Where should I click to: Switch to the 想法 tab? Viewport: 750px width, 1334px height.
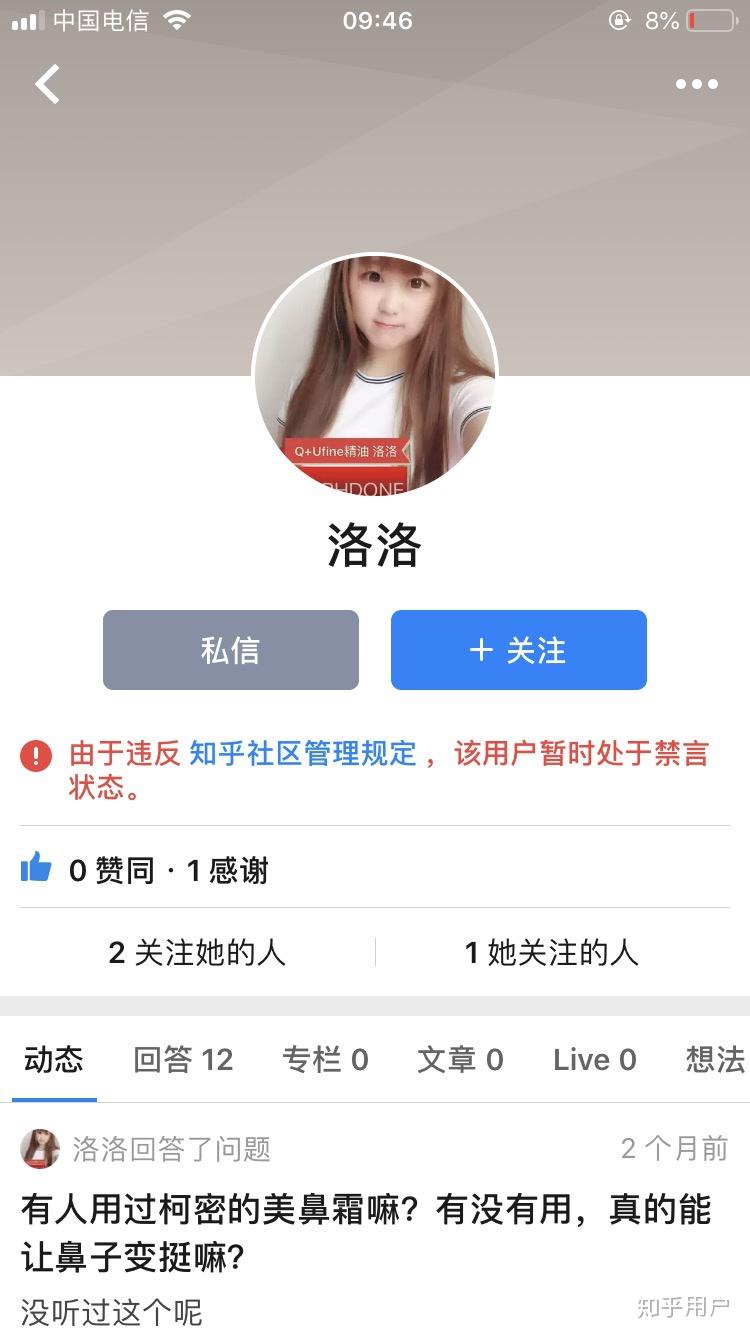[715, 1060]
